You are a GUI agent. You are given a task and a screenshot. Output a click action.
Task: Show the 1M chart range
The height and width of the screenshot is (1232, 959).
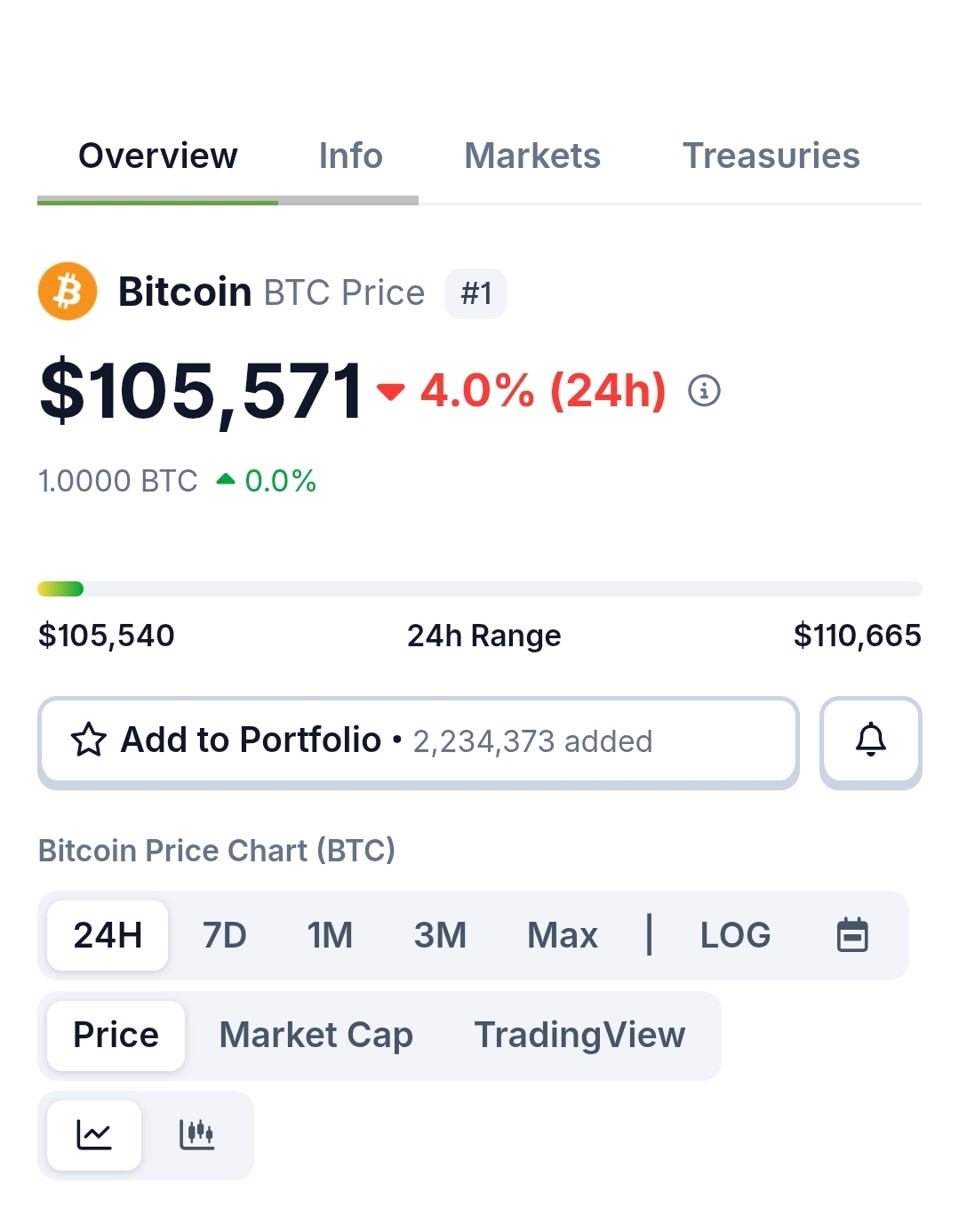(330, 935)
